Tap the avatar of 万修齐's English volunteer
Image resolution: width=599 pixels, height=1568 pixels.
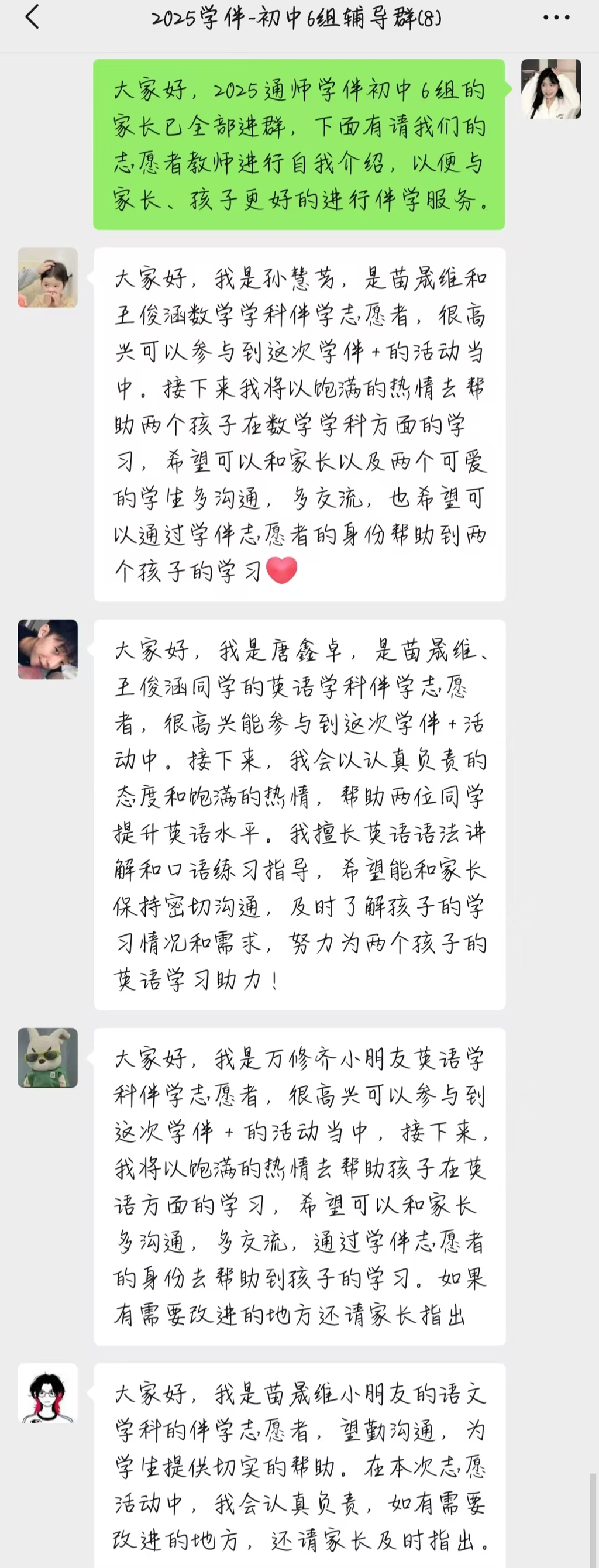click(47, 1058)
